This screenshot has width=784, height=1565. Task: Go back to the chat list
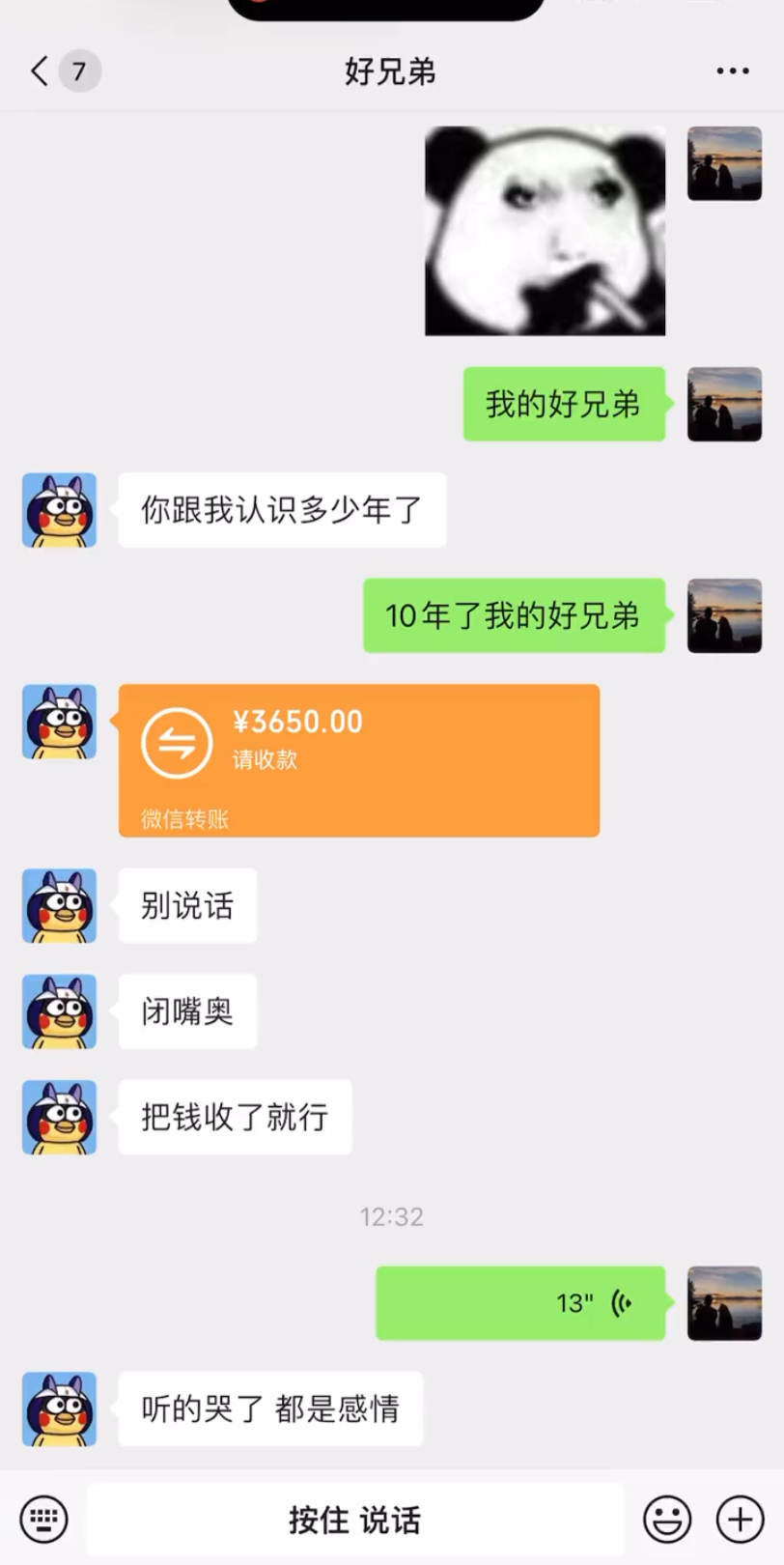pos(41,71)
